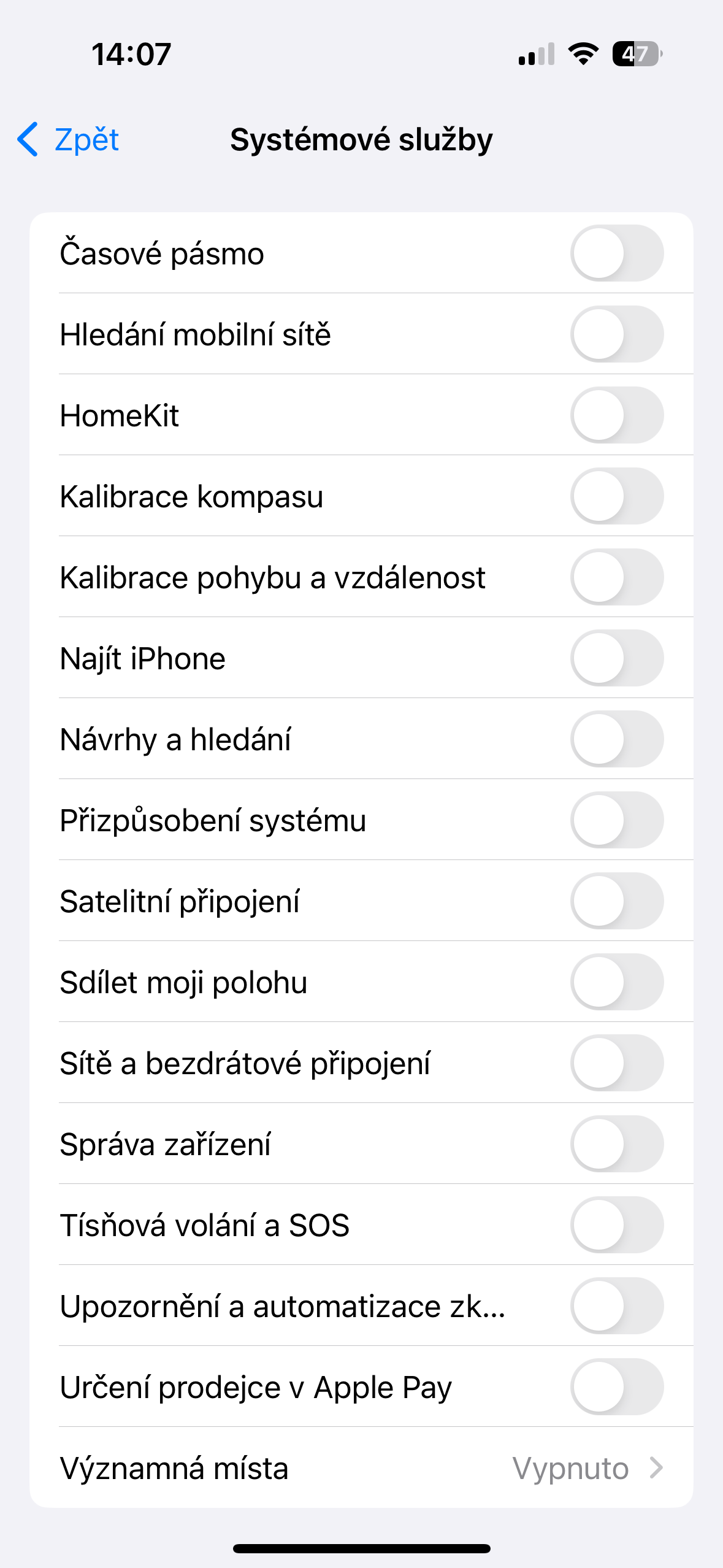Turn on Tísňová volání a SOS
Screen dimensions: 723x1568
point(616,1225)
